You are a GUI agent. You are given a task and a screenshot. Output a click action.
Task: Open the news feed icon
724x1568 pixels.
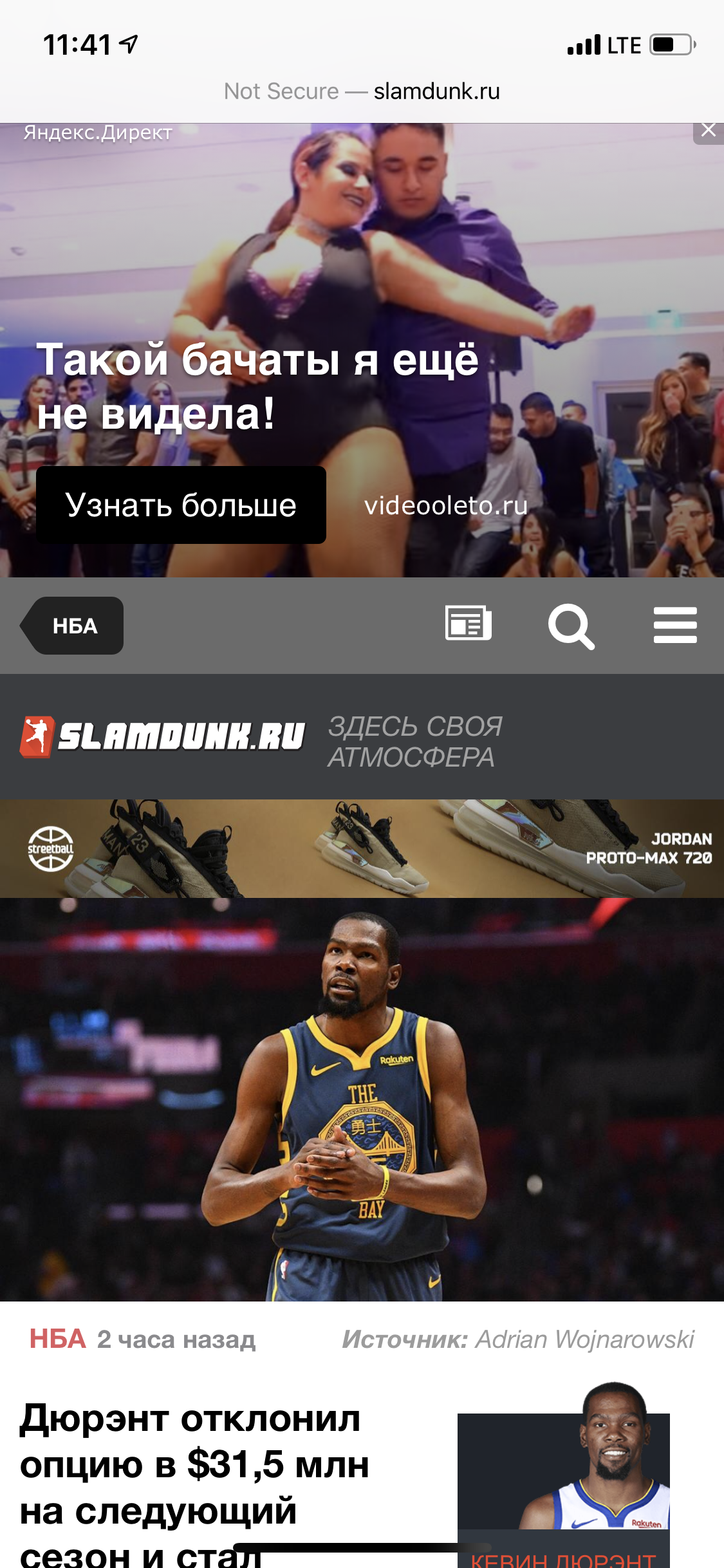click(469, 624)
